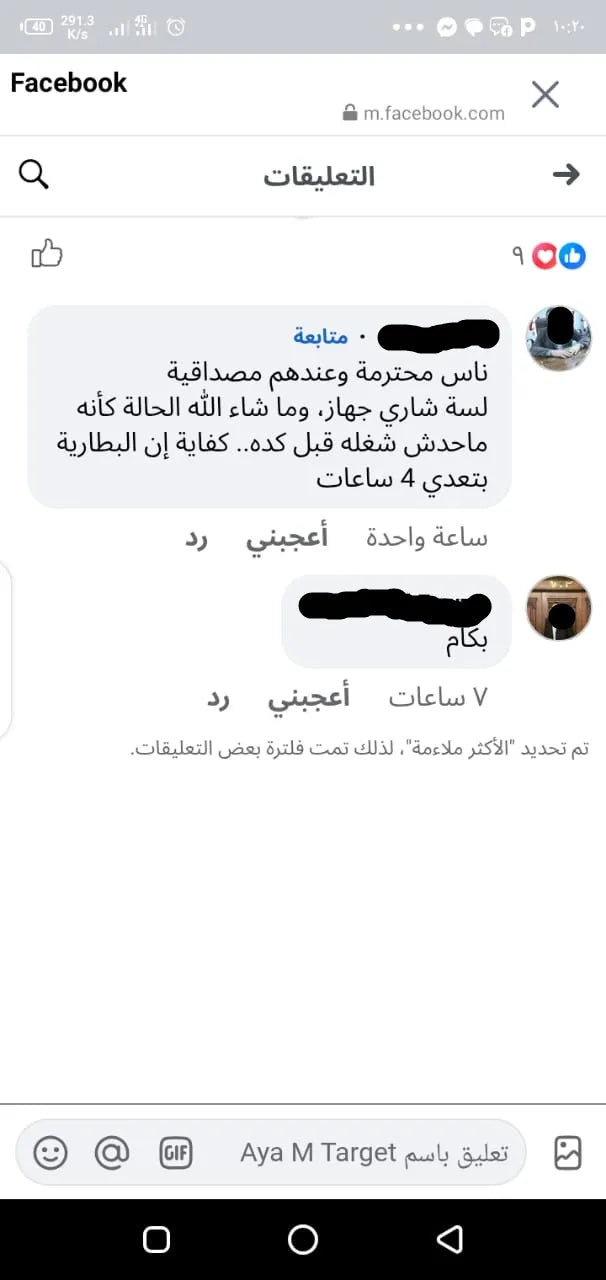Screen dimensions: 606x1280
Task: Open recent apps from the navigation bar
Action: coord(157,1240)
